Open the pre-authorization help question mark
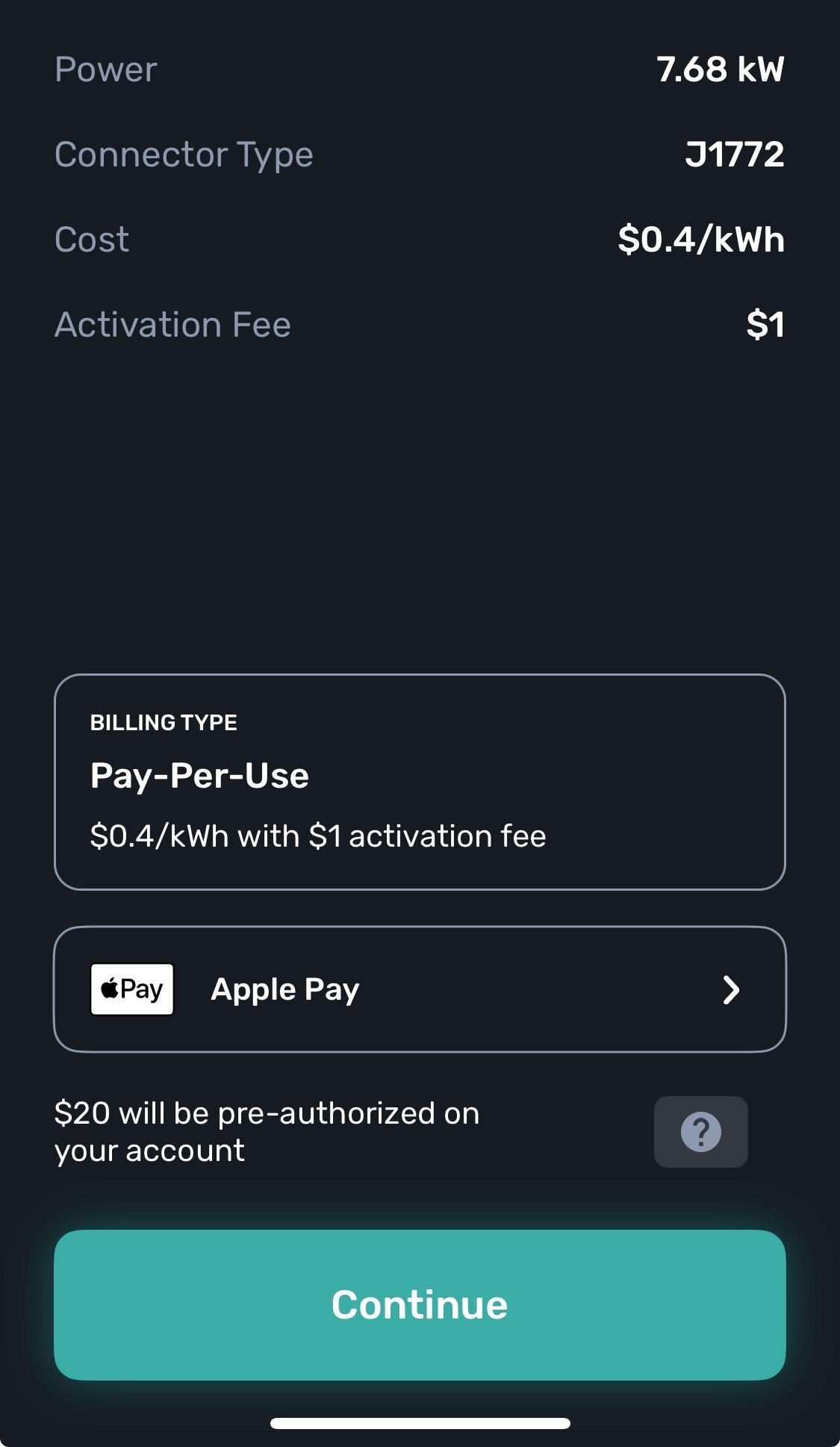 point(700,1132)
